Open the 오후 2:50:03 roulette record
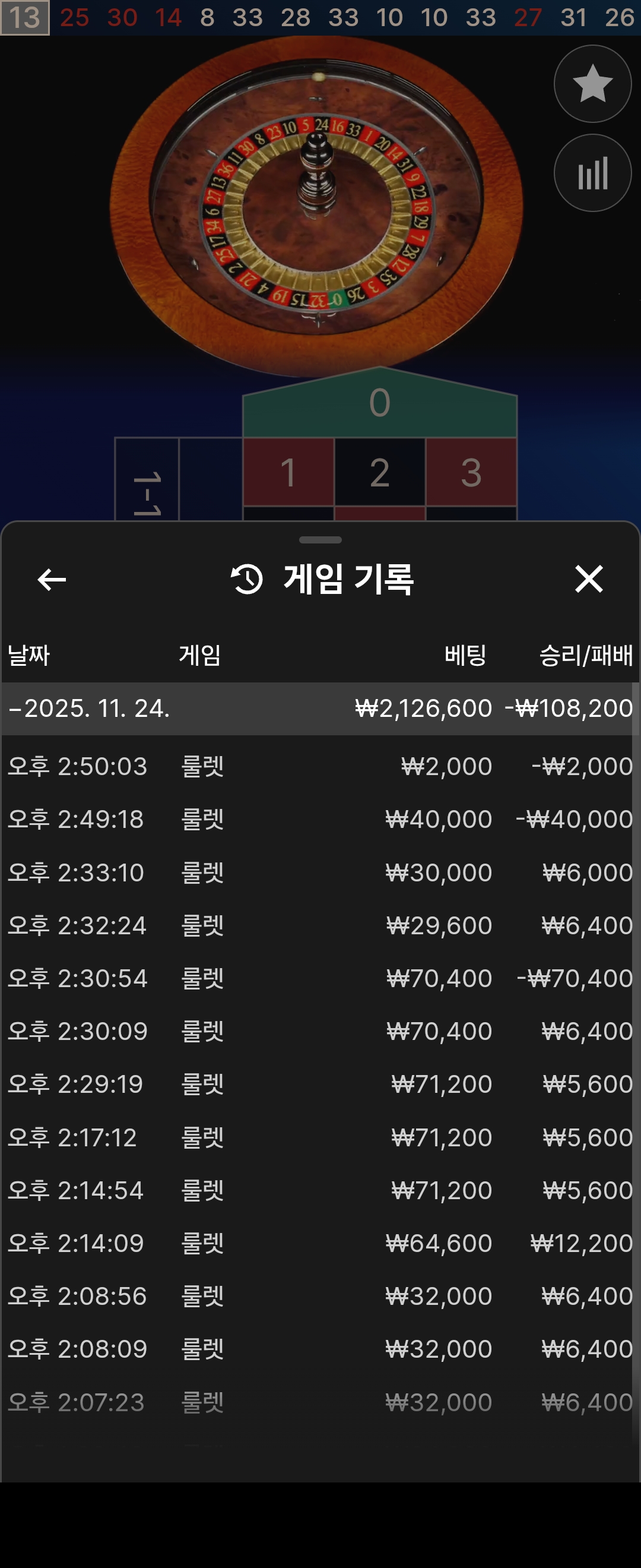 click(x=320, y=766)
